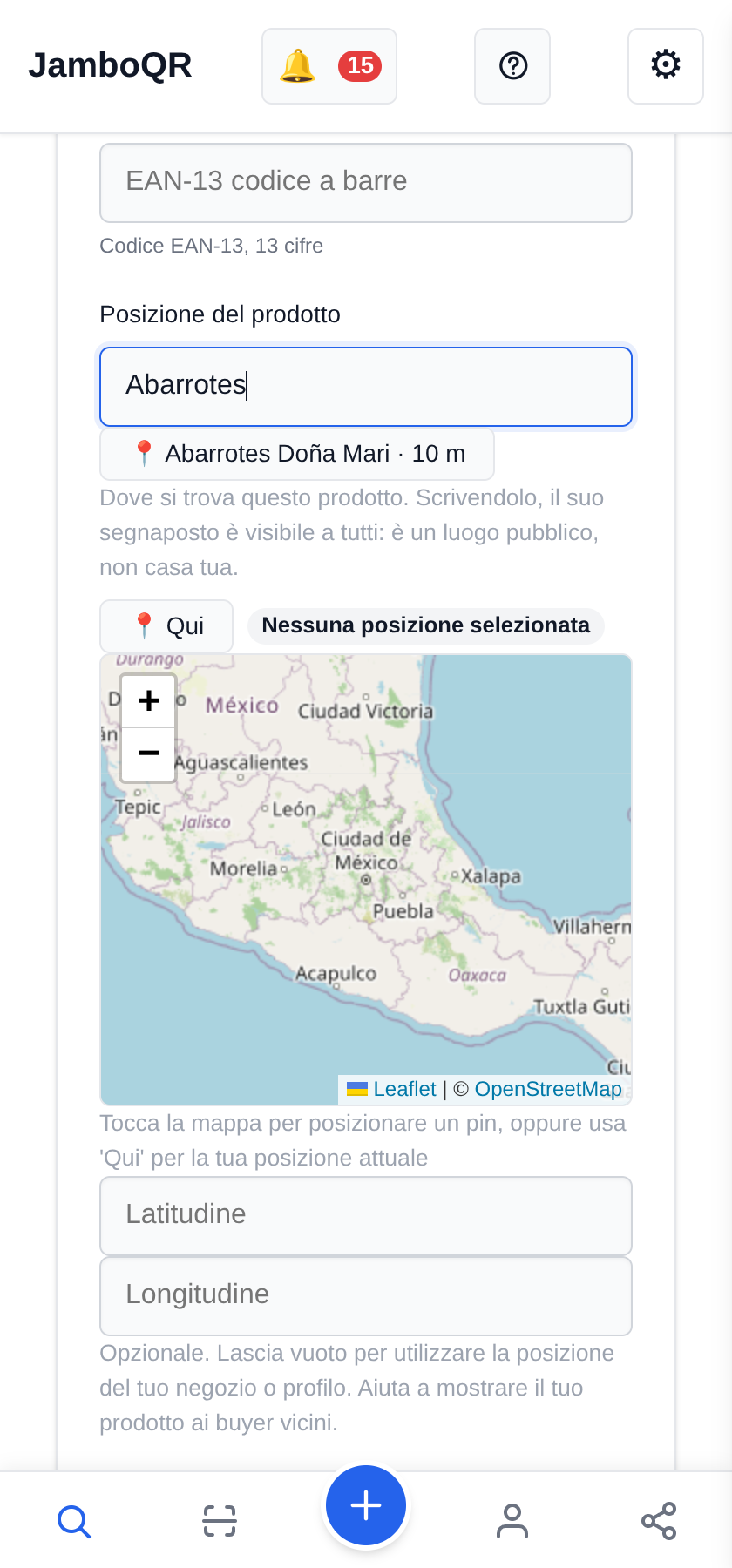The image size is (732, 1568).
Task: Focus the Latitudine field
Action: click(x=366, y=1216)
